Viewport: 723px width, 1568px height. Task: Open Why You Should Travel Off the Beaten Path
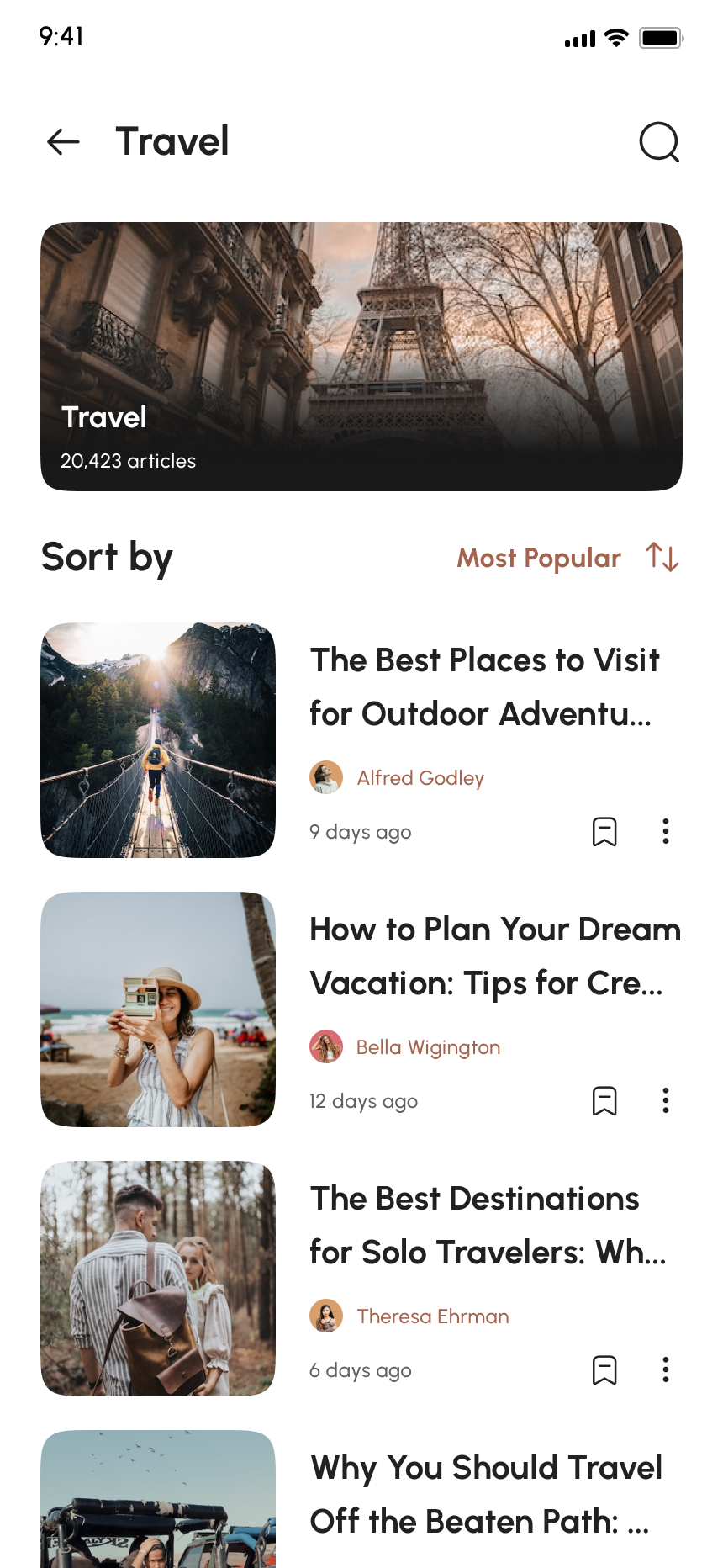pyautogui.click(x=485, y=1494)
